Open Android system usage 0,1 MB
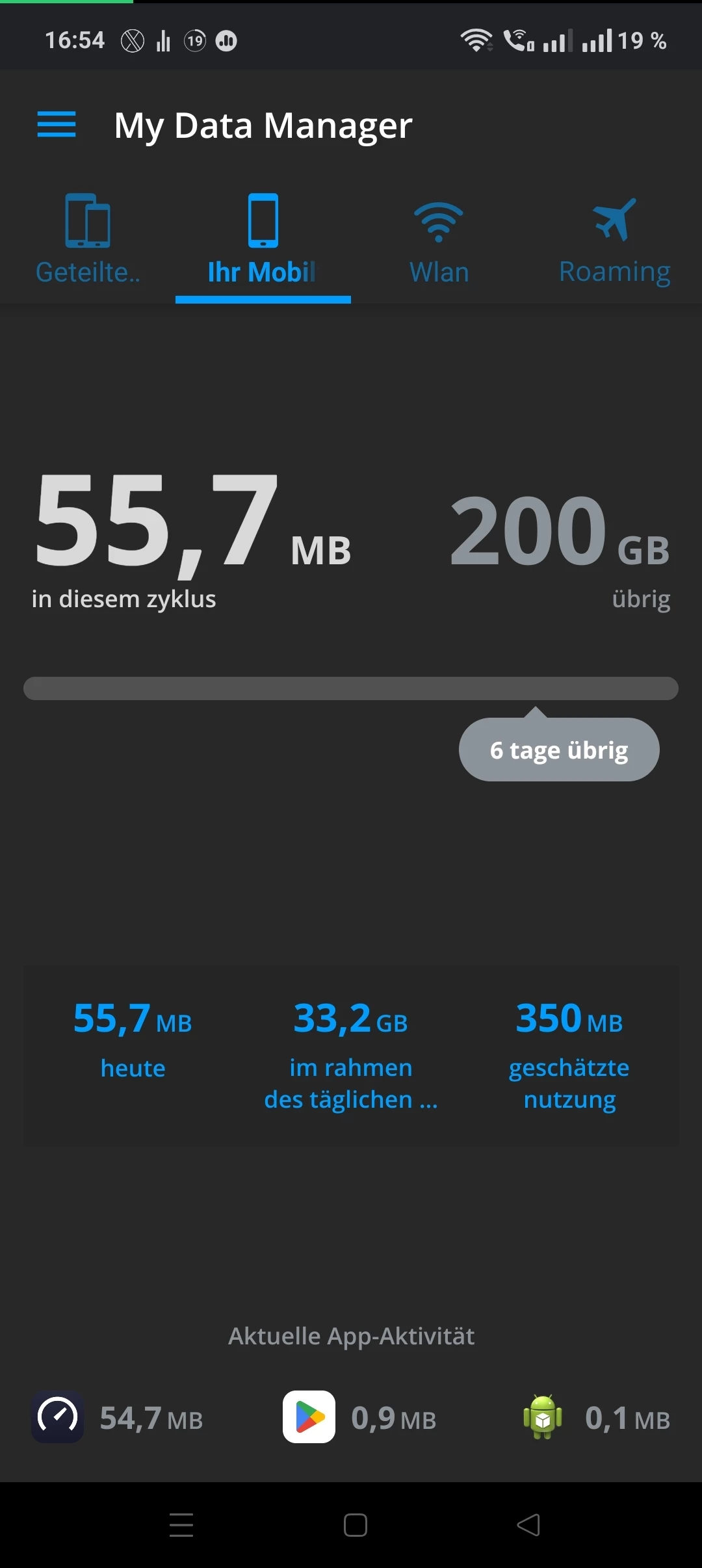702x1568 pixels. coord(596,1418)
